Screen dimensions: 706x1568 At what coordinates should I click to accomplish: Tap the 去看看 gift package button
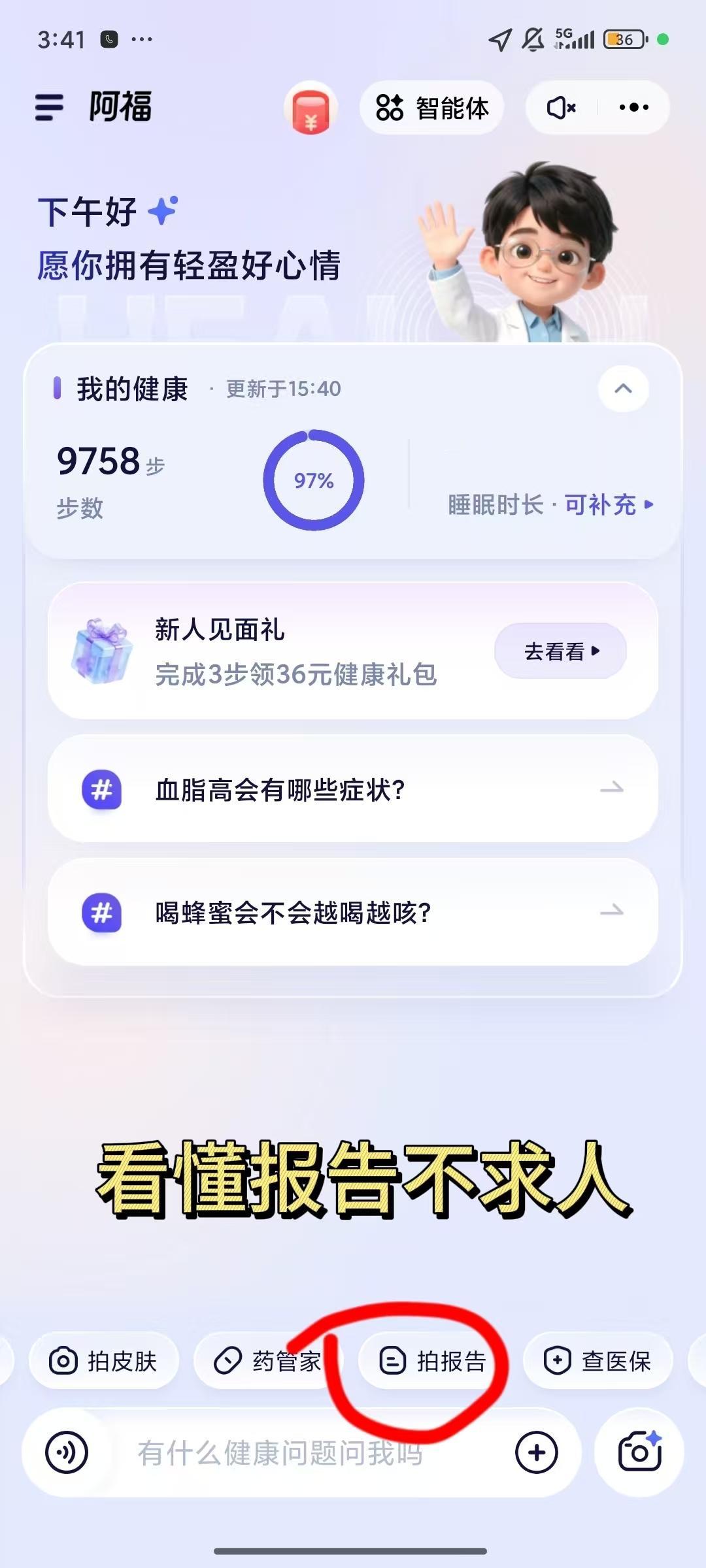[x=560, y=651]
